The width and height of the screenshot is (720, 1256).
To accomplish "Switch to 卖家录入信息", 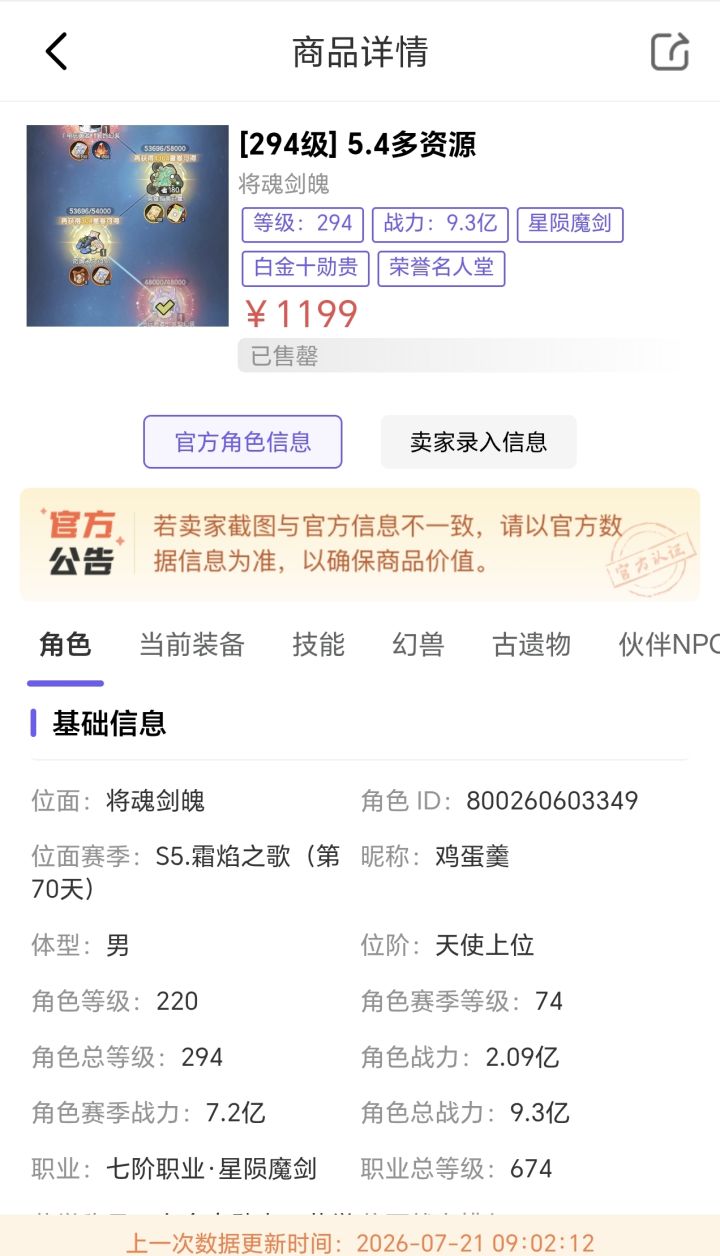I will pyautogui.click(x=479, y=442).
